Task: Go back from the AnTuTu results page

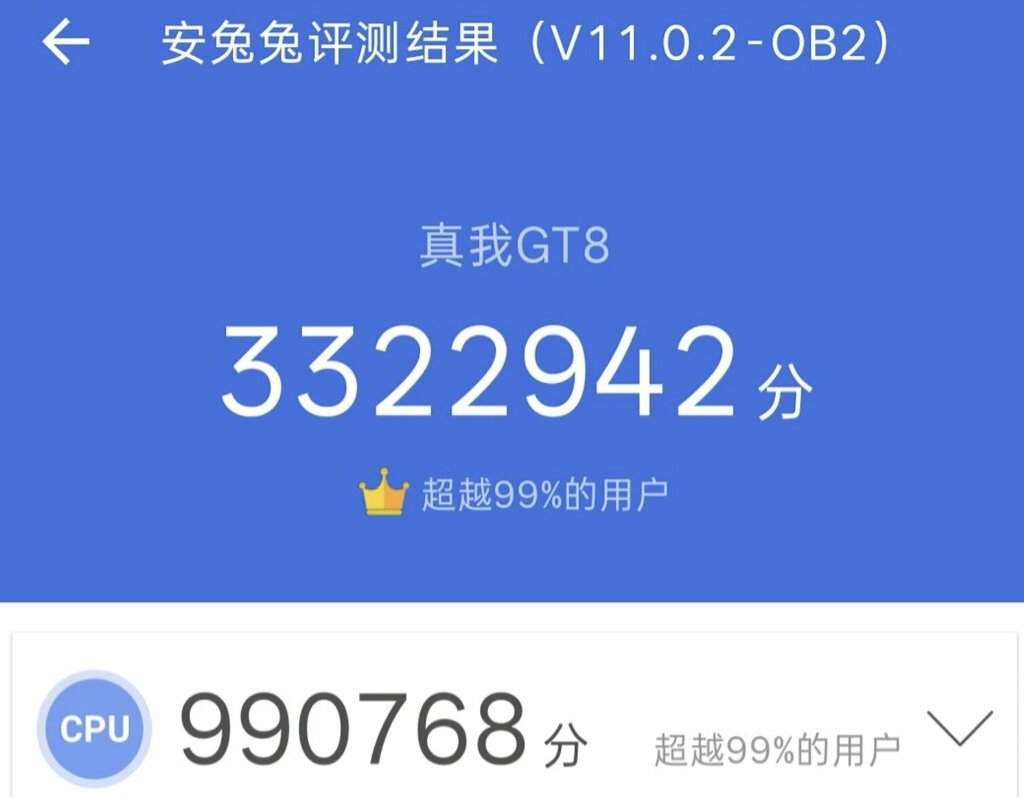Action: [x=66, y=43]
